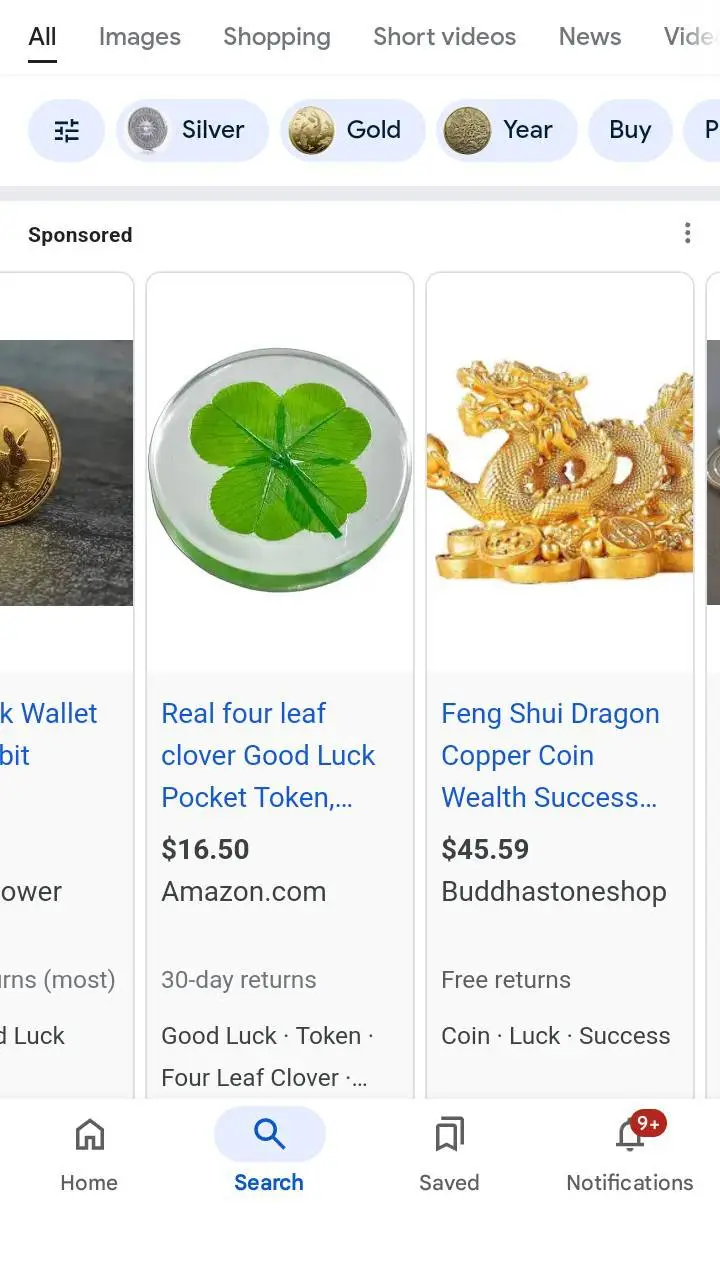Switch to the Shopping tab

276,37
